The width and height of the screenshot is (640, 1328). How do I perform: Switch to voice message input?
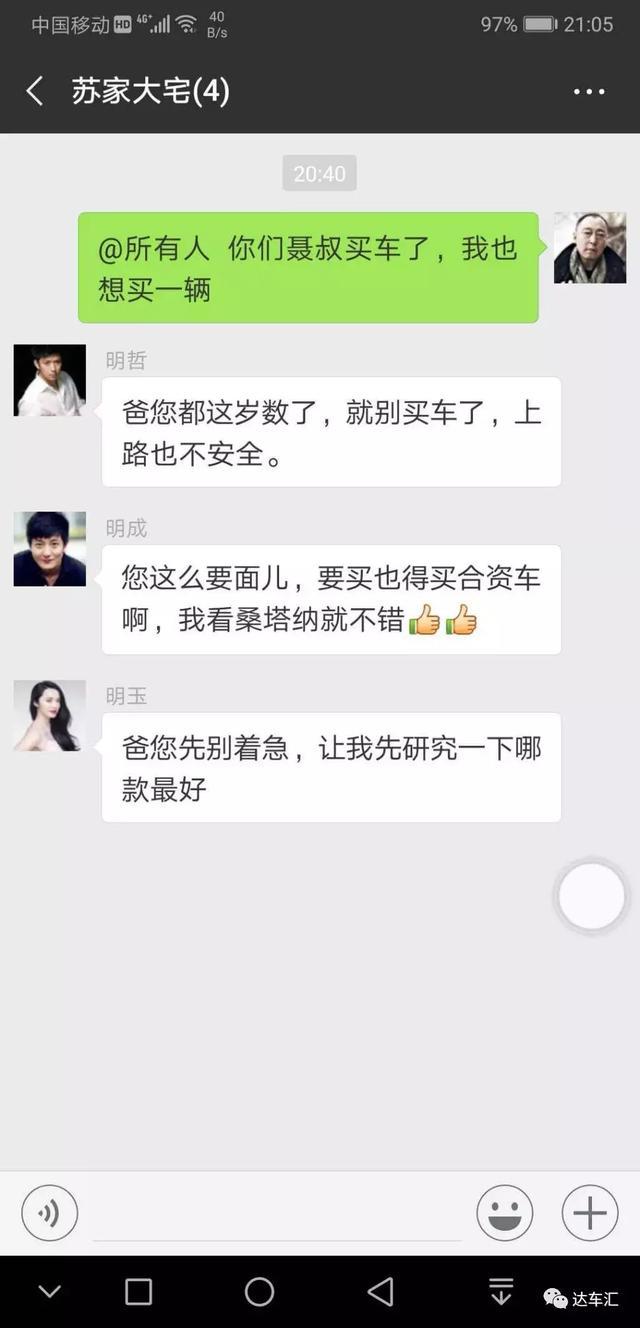tap(49, 1213)
